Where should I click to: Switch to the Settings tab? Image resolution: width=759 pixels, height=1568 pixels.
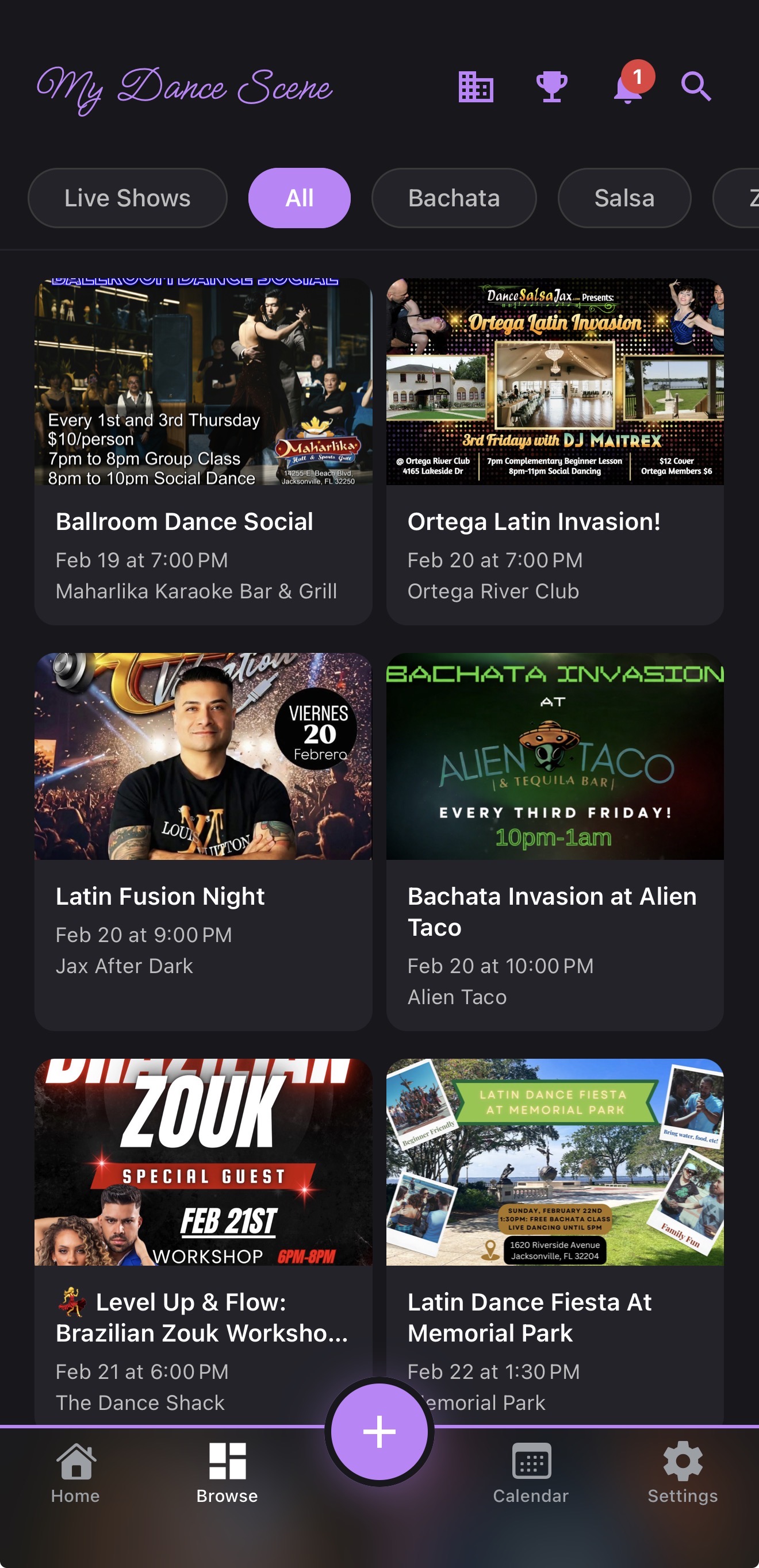click(x=683, y=1473)
